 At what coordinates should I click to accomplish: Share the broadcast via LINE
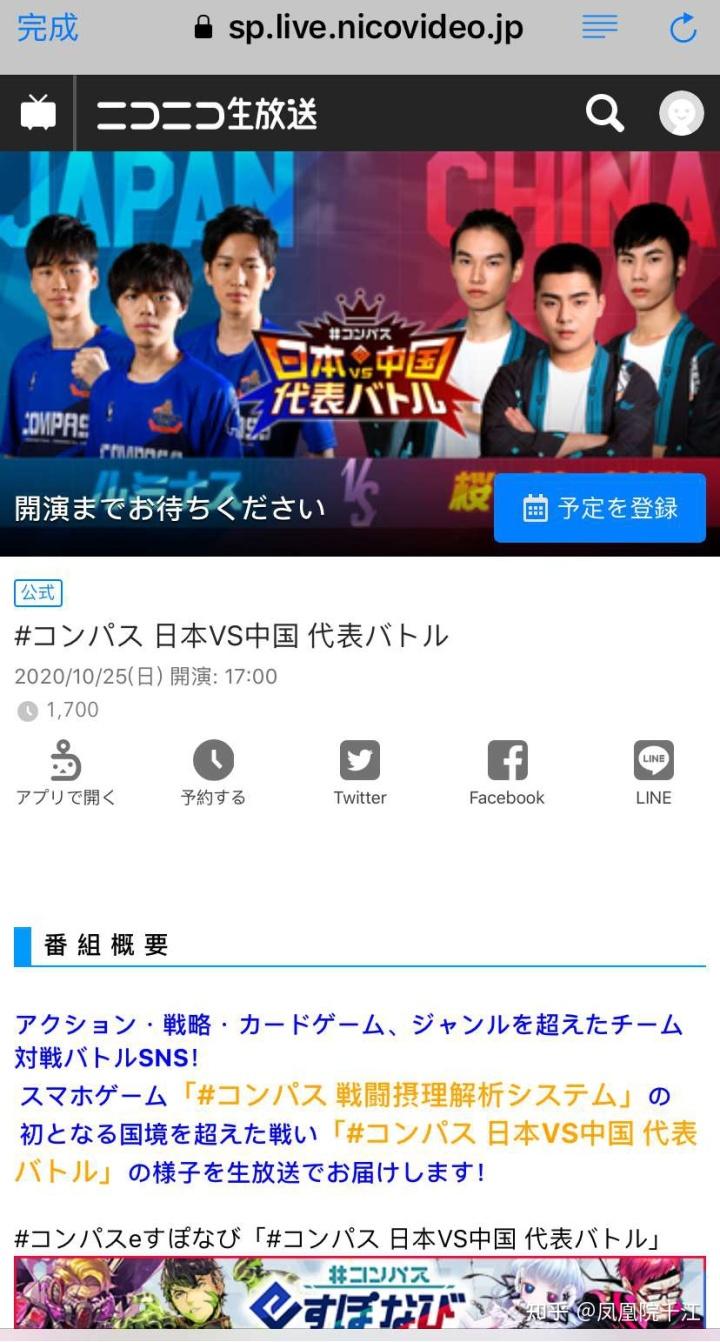pos(653,773)
